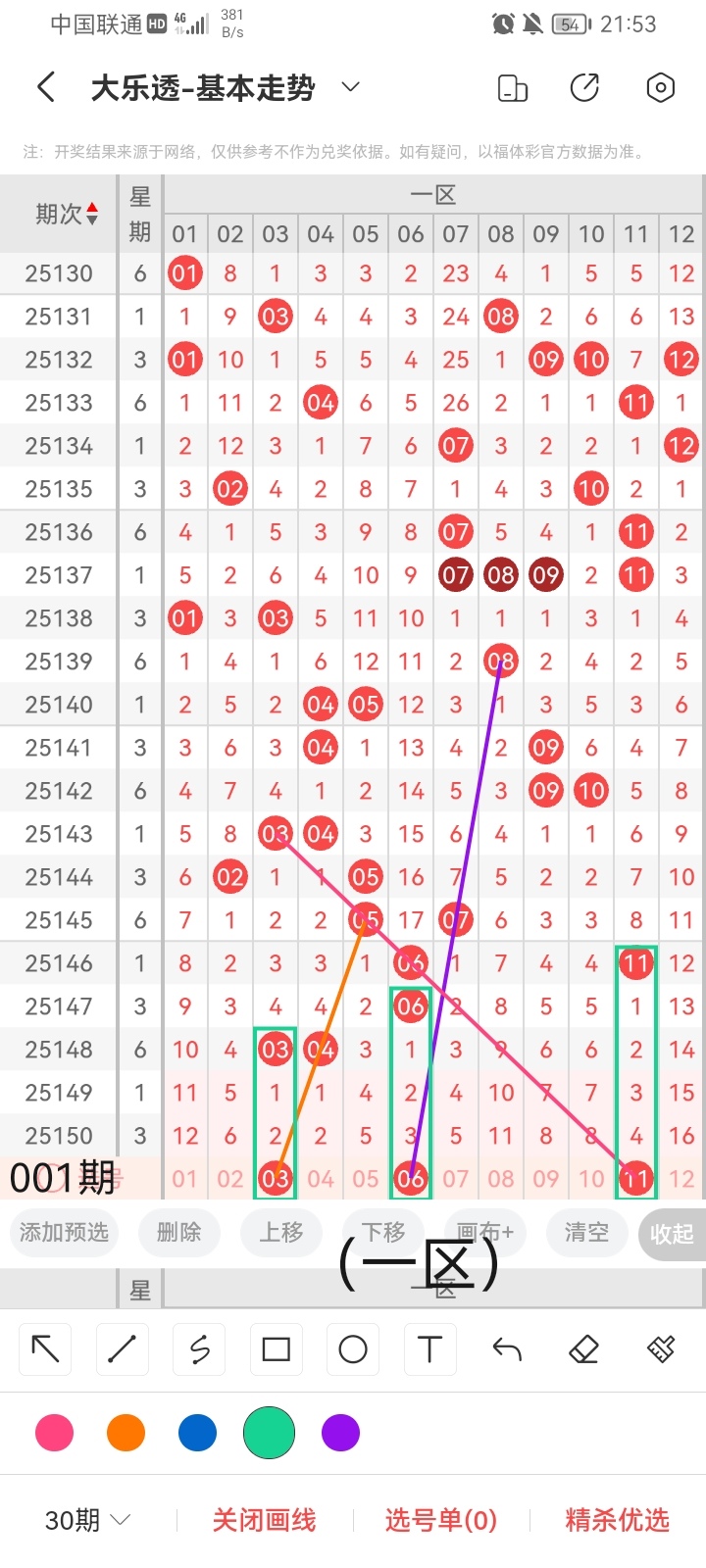Tap 添加预选 button

(64, 1232)
